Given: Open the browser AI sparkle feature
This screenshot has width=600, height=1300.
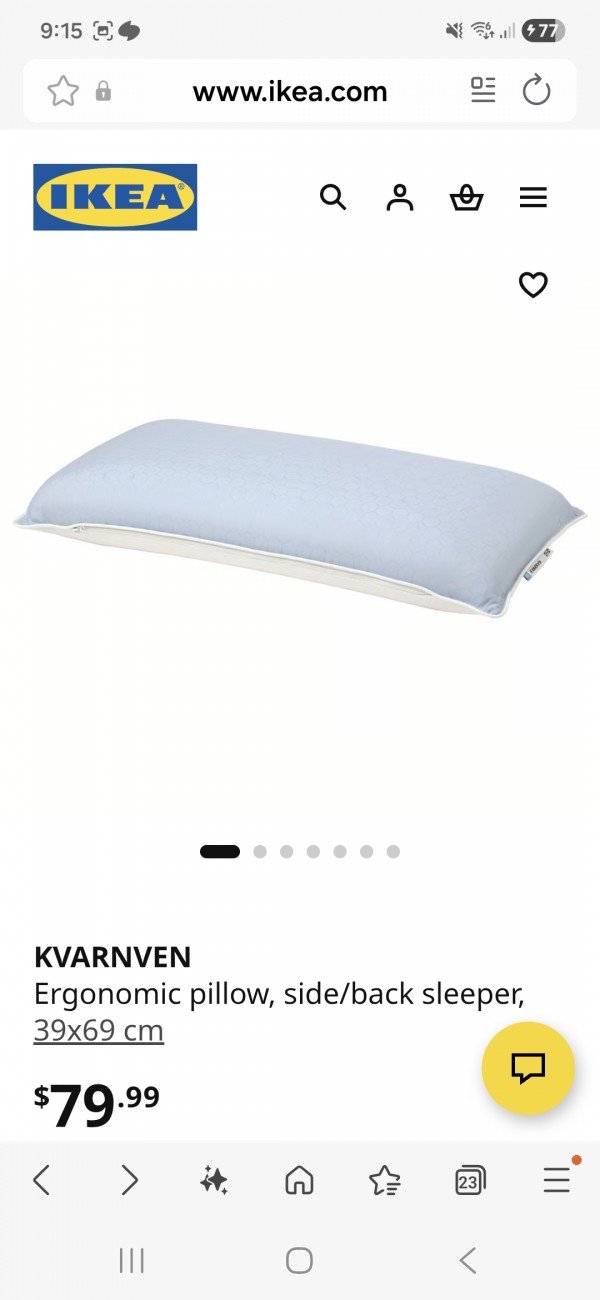Looking at the screenshot, I should pyautogui.click(x=213, y=1181).
